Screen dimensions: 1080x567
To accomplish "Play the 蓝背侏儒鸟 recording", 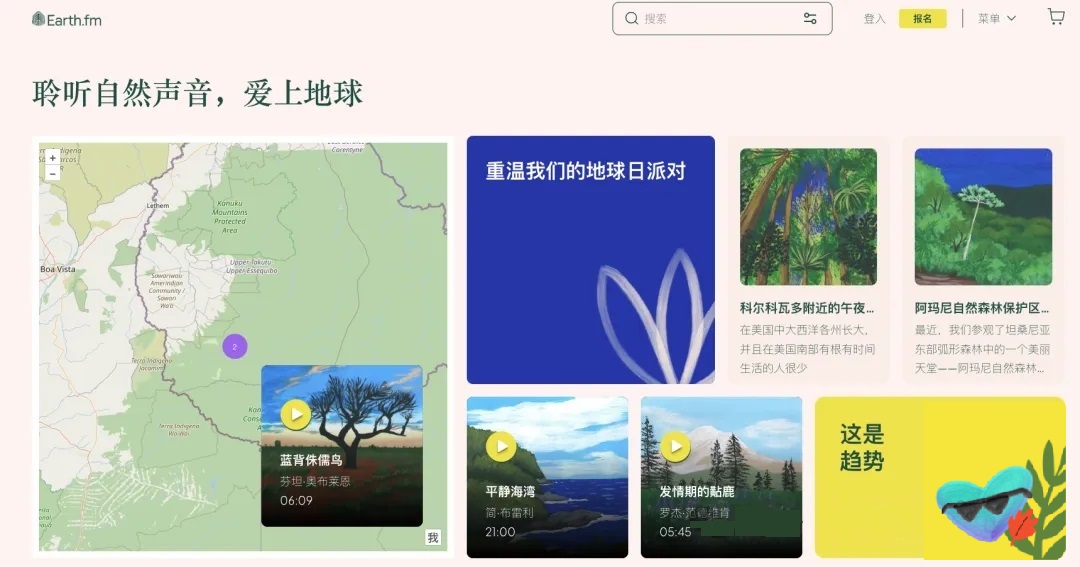I will (x=296, y=414).
